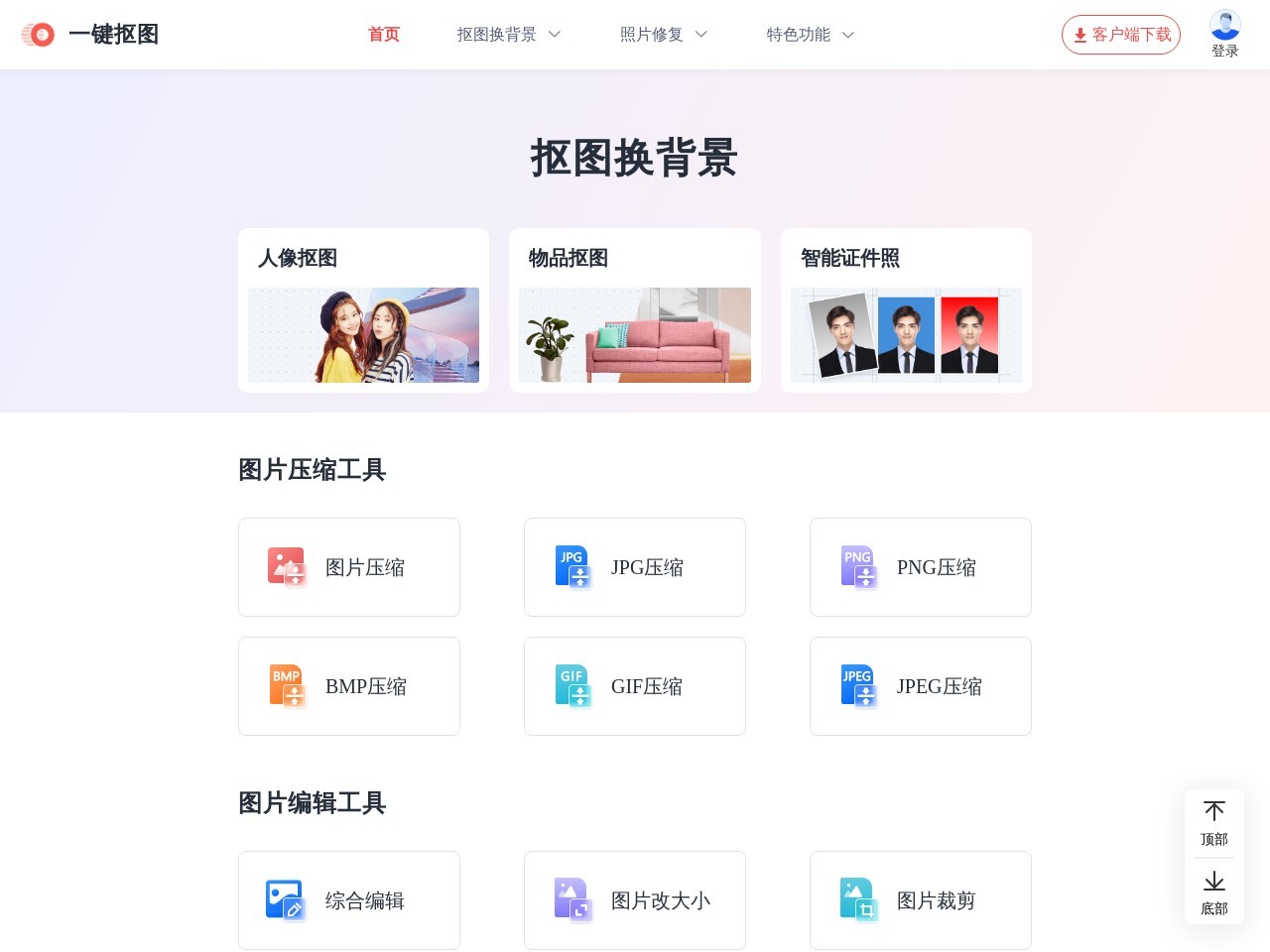This screenshot has width=1270, height=952.
Task: Expand the 特色功能 dropdown menu
Action: click(x=811, y=35)
